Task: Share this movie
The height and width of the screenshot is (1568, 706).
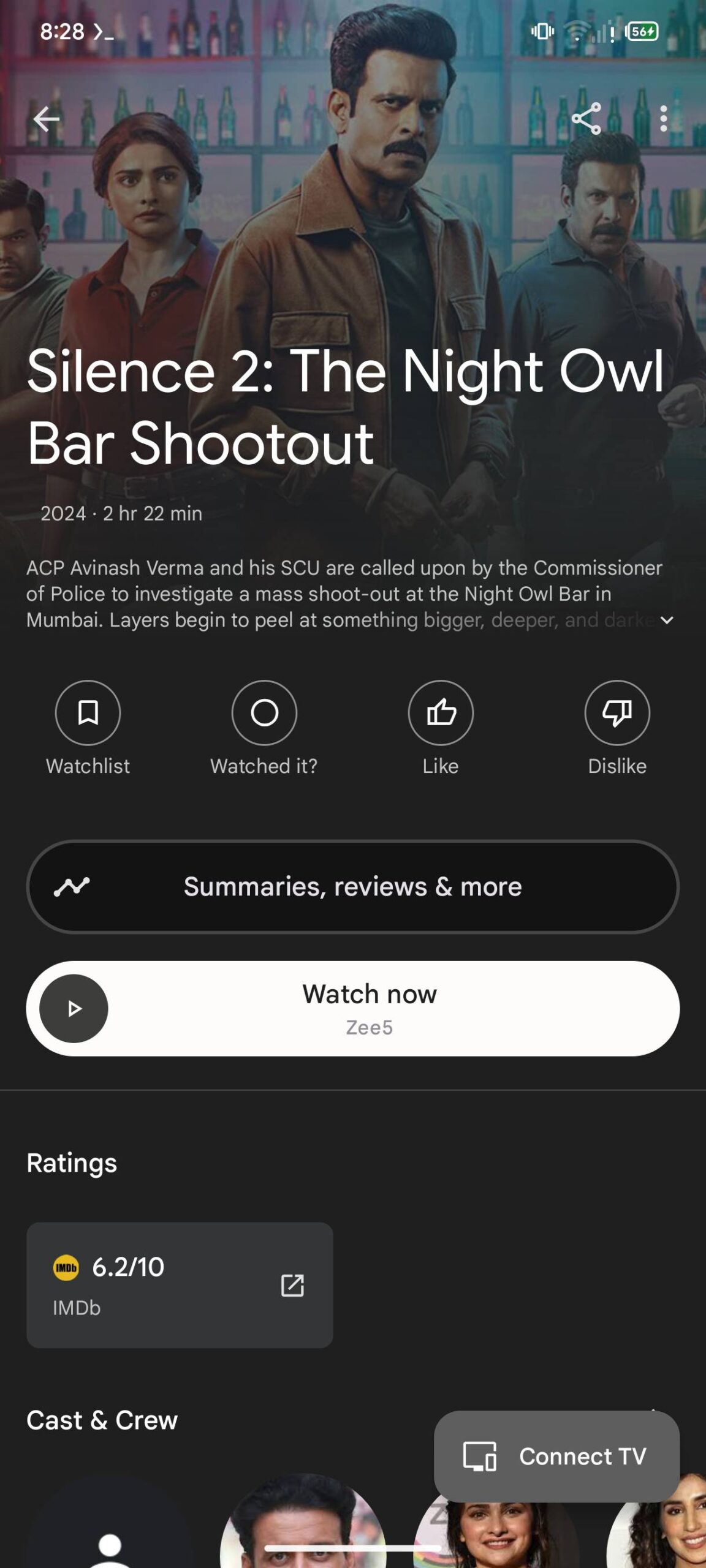Action: click(586, 119)
